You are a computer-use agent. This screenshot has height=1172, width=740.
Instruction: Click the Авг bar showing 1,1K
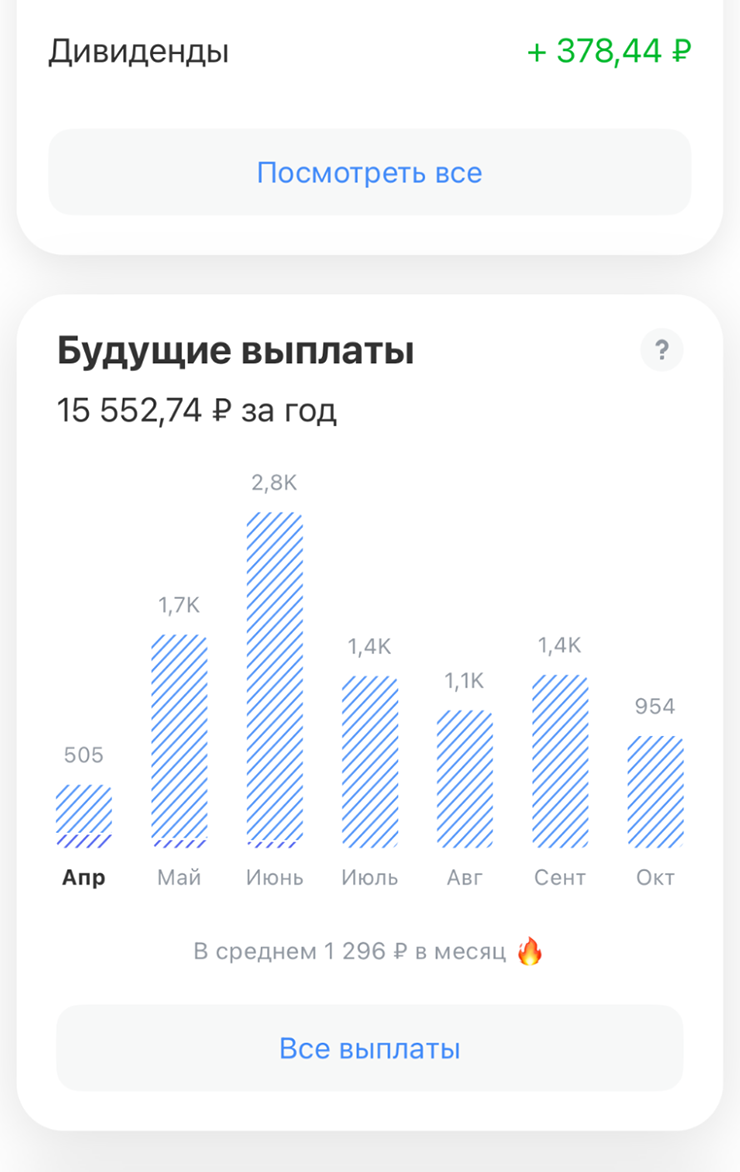(464, 780)
